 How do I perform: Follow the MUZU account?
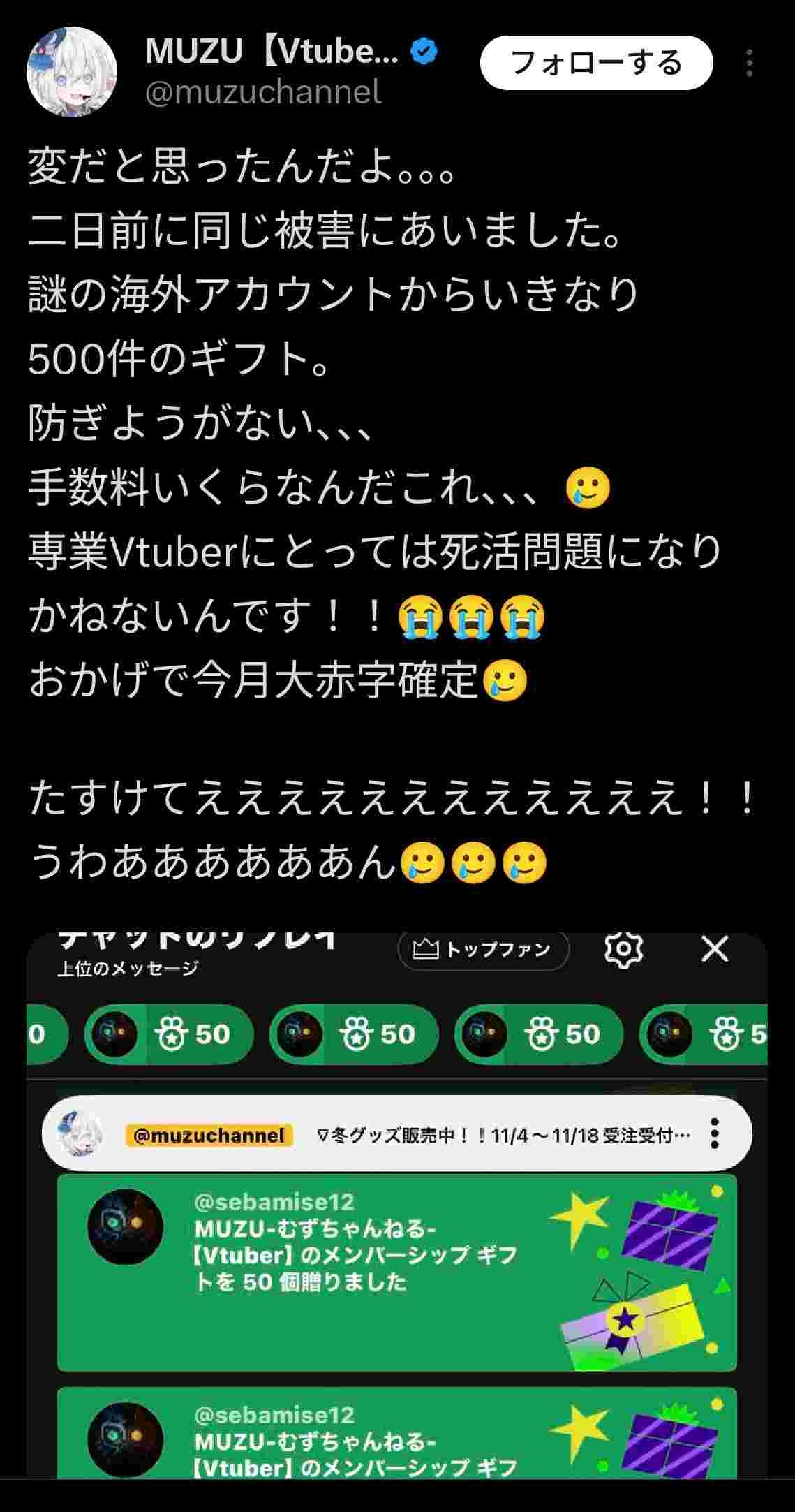pos(596,63)
